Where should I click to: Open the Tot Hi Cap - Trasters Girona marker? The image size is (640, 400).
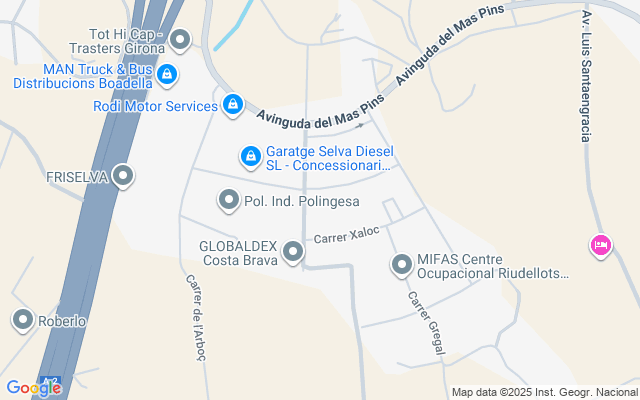(x=180, y=40)
